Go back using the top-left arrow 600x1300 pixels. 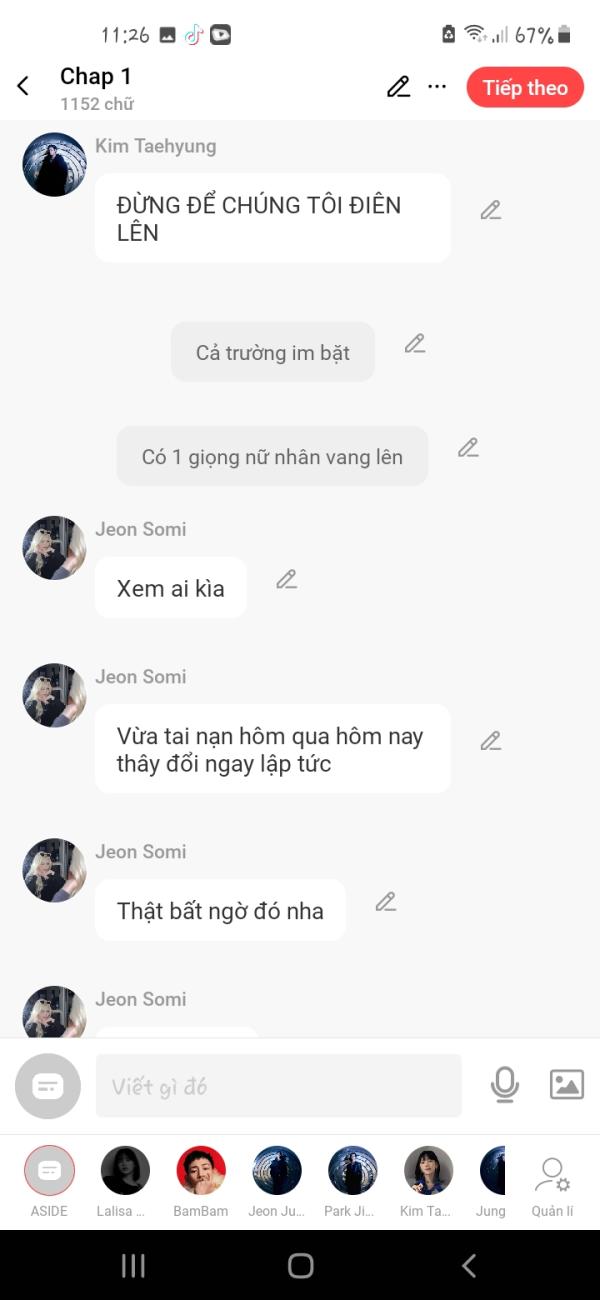click(24, 87)
